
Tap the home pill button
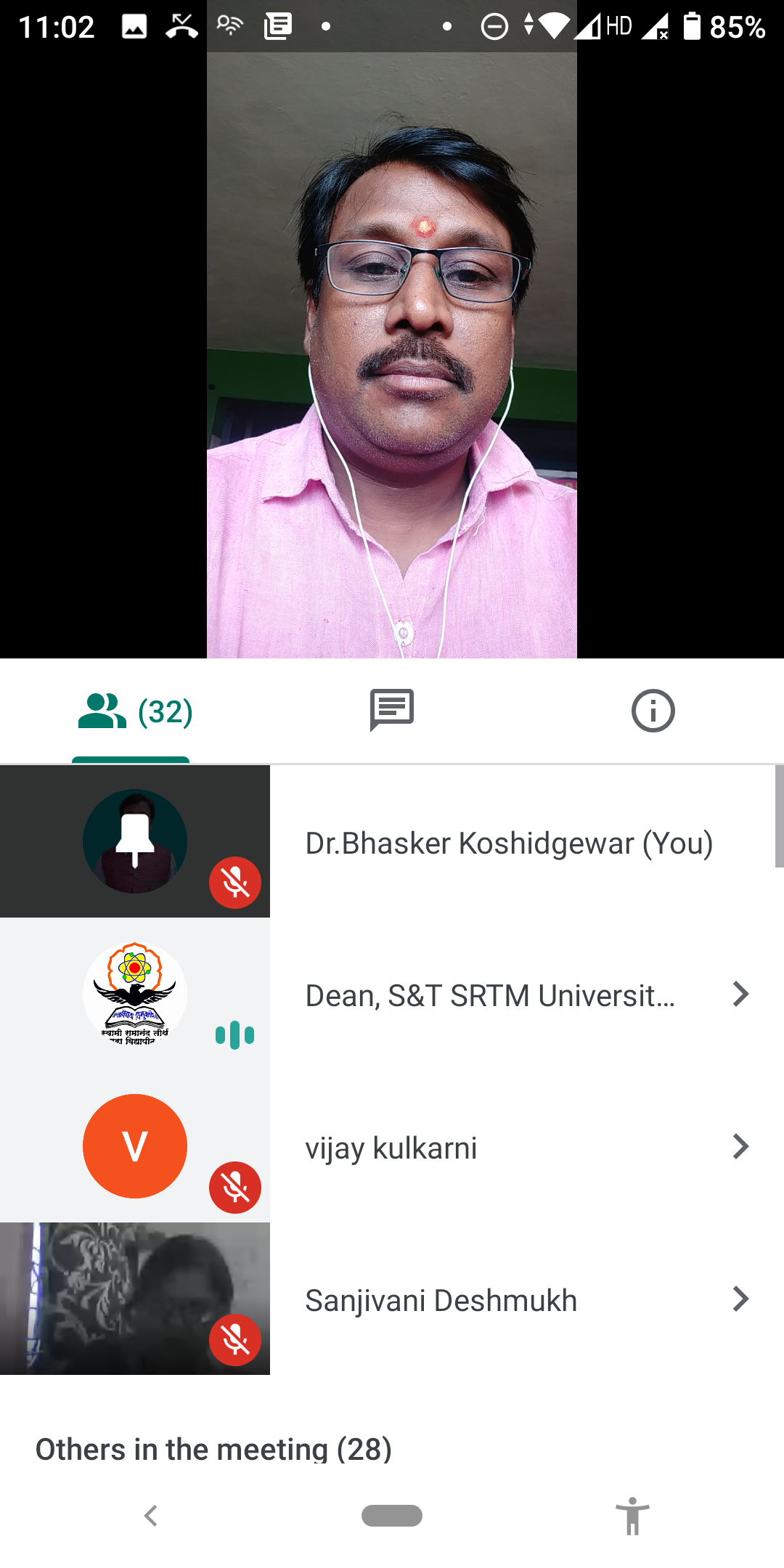[392, 1516]
